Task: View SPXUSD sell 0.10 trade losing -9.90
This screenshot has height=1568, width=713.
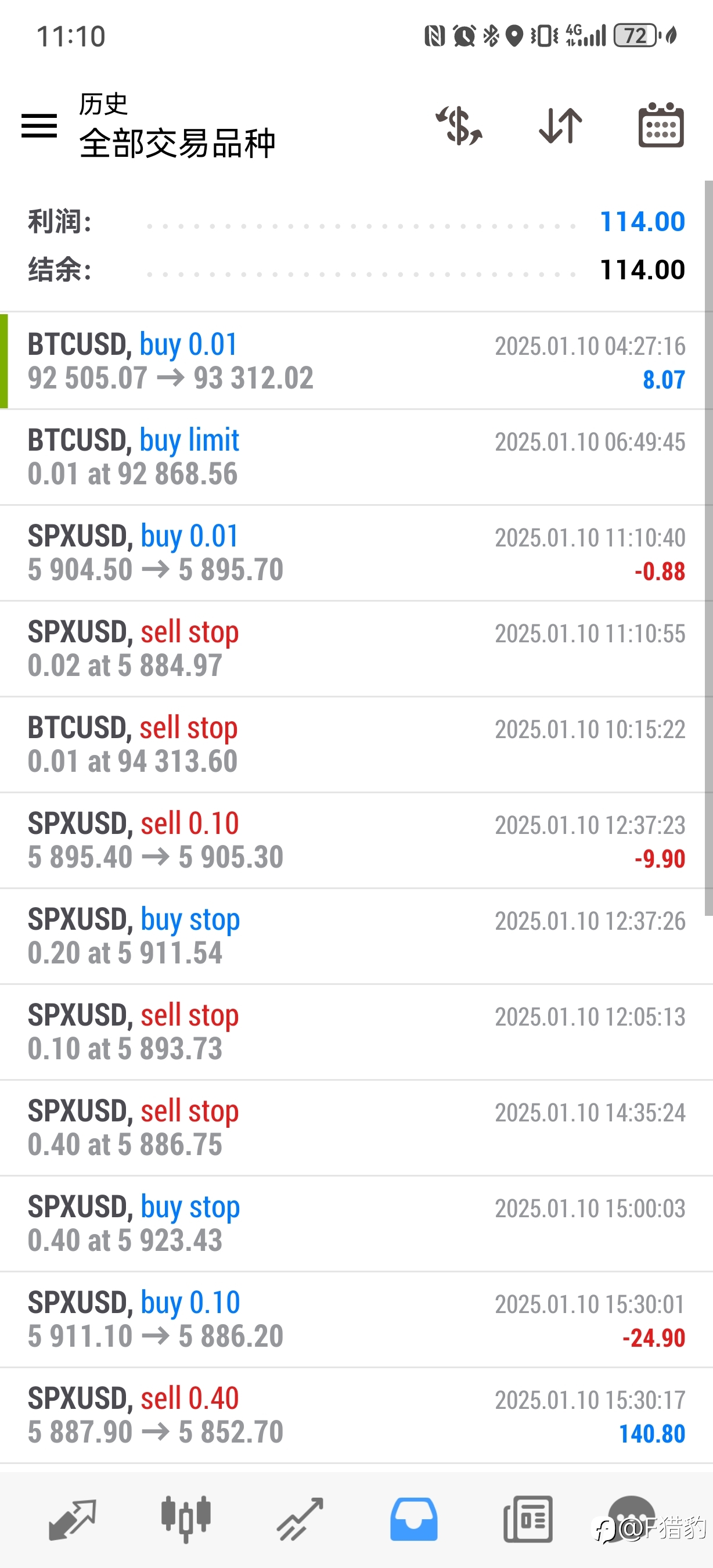Action: pyautogui.click(x=356, y=840)
